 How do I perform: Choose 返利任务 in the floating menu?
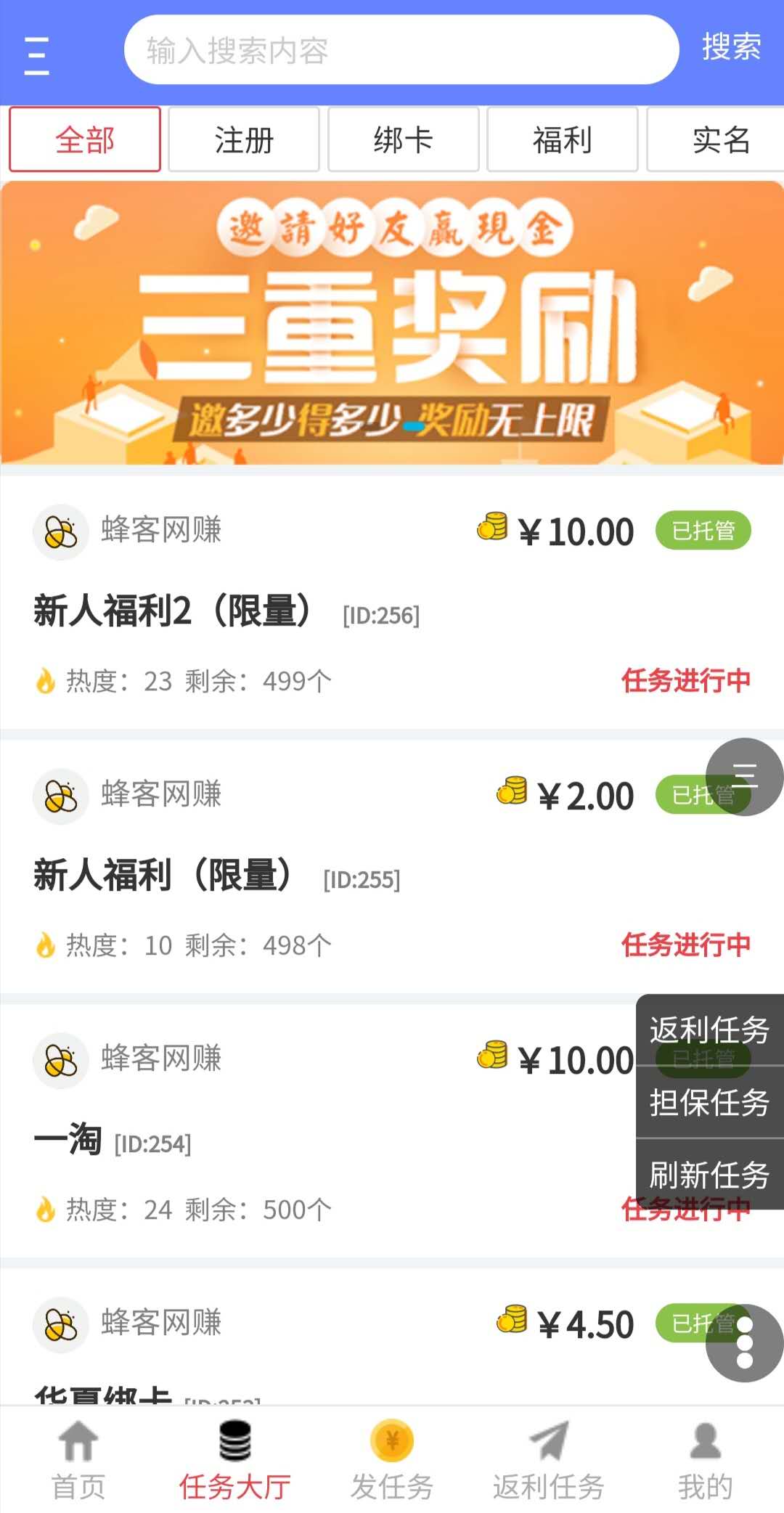pos(710,1029)
